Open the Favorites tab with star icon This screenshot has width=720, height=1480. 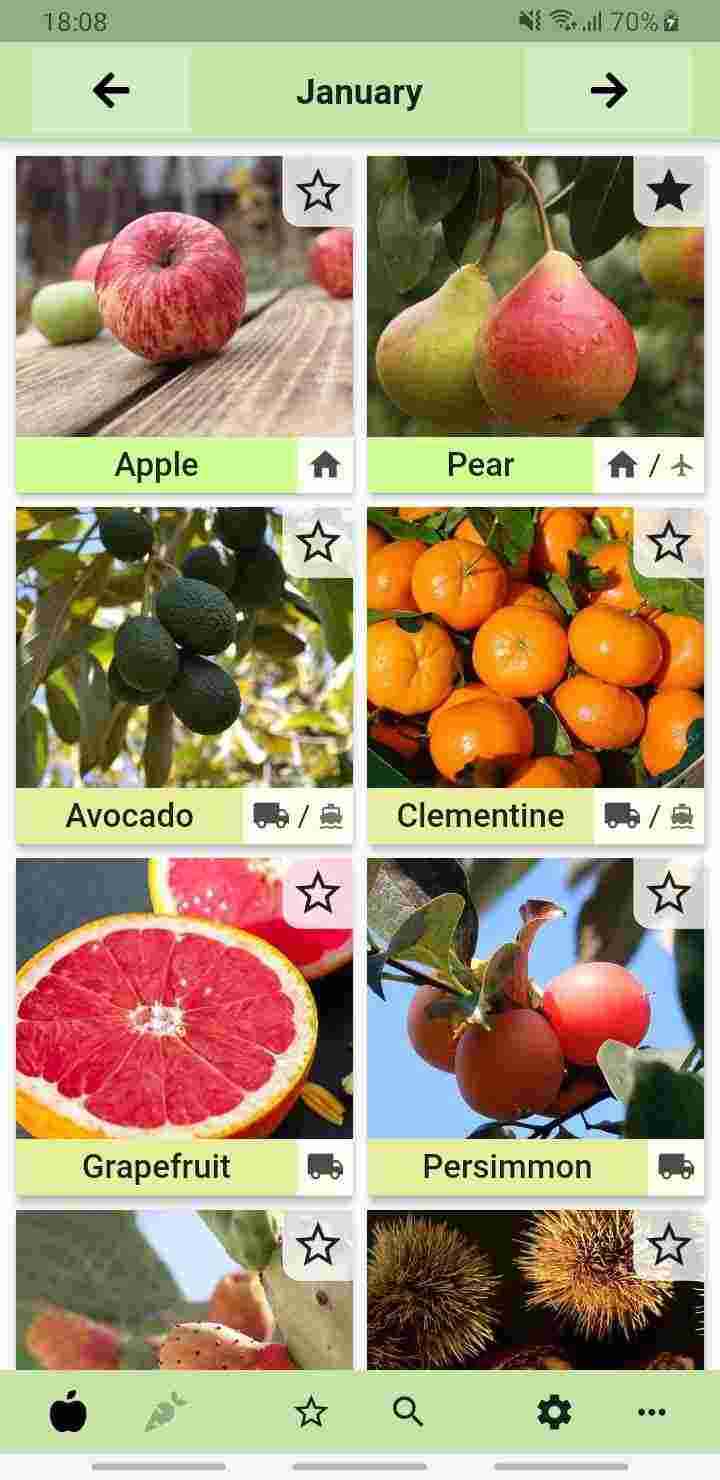(x=311, y=1412)
